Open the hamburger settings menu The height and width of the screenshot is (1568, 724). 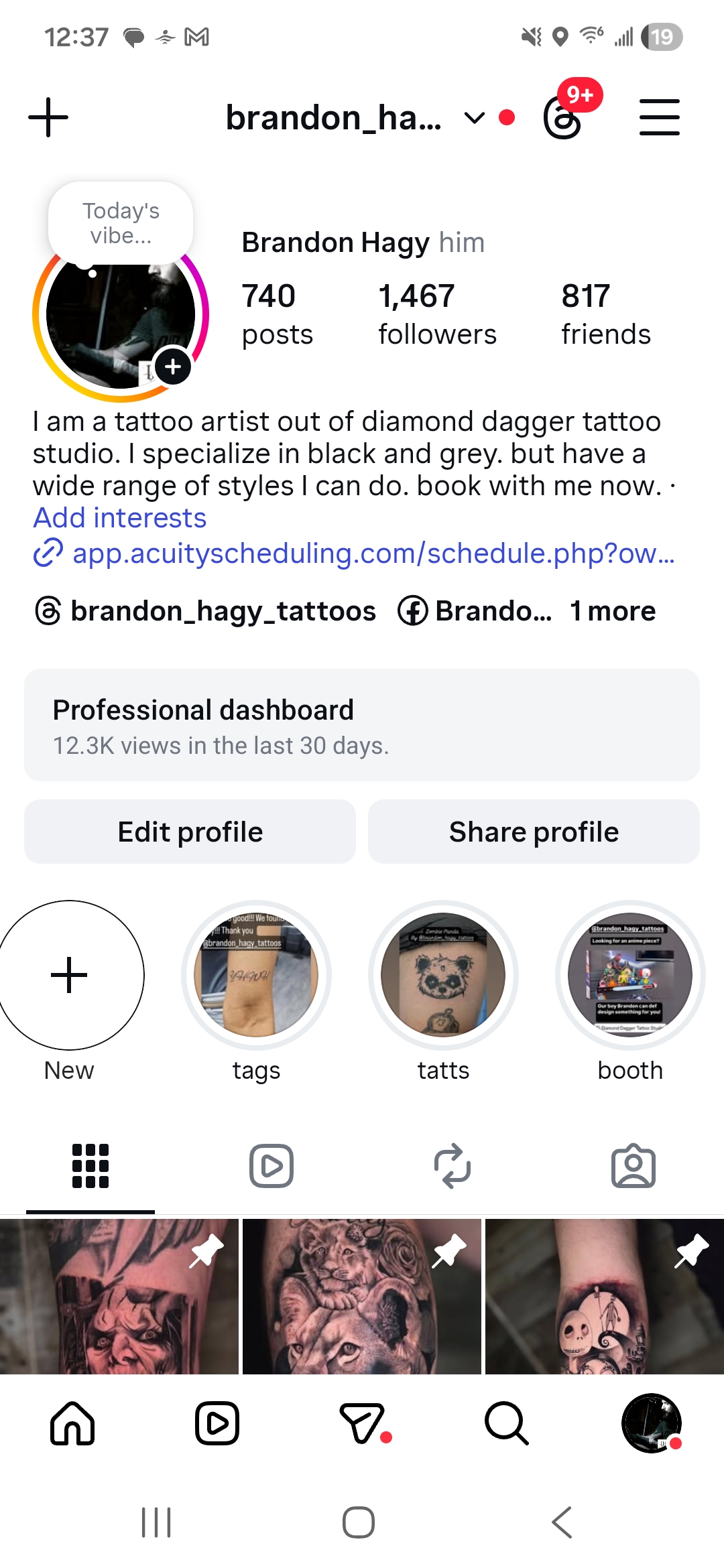[x=659, y=117]
